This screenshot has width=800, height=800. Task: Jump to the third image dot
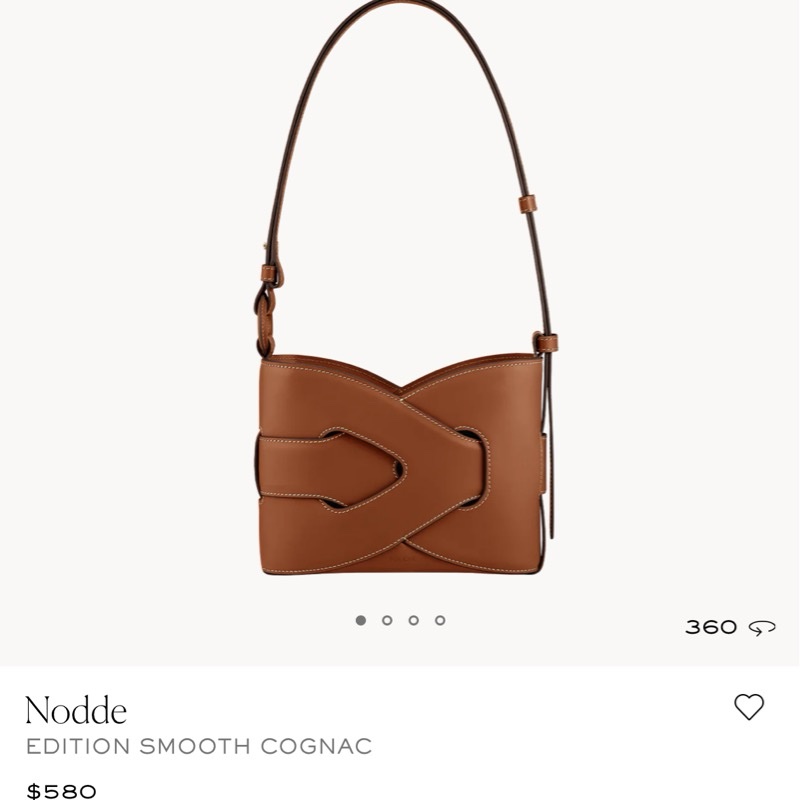click(413, 620)
